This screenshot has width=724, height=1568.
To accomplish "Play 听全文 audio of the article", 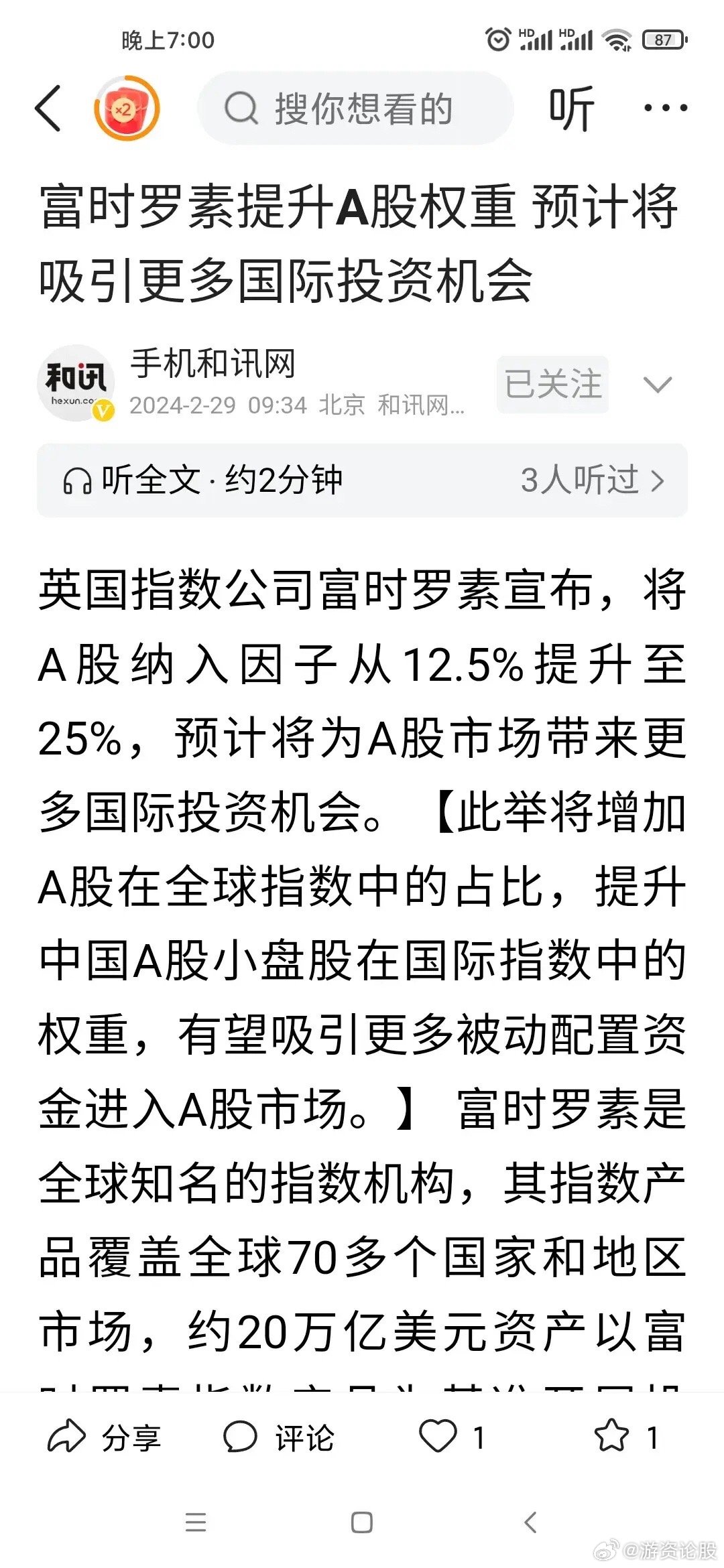I will 202,480.
